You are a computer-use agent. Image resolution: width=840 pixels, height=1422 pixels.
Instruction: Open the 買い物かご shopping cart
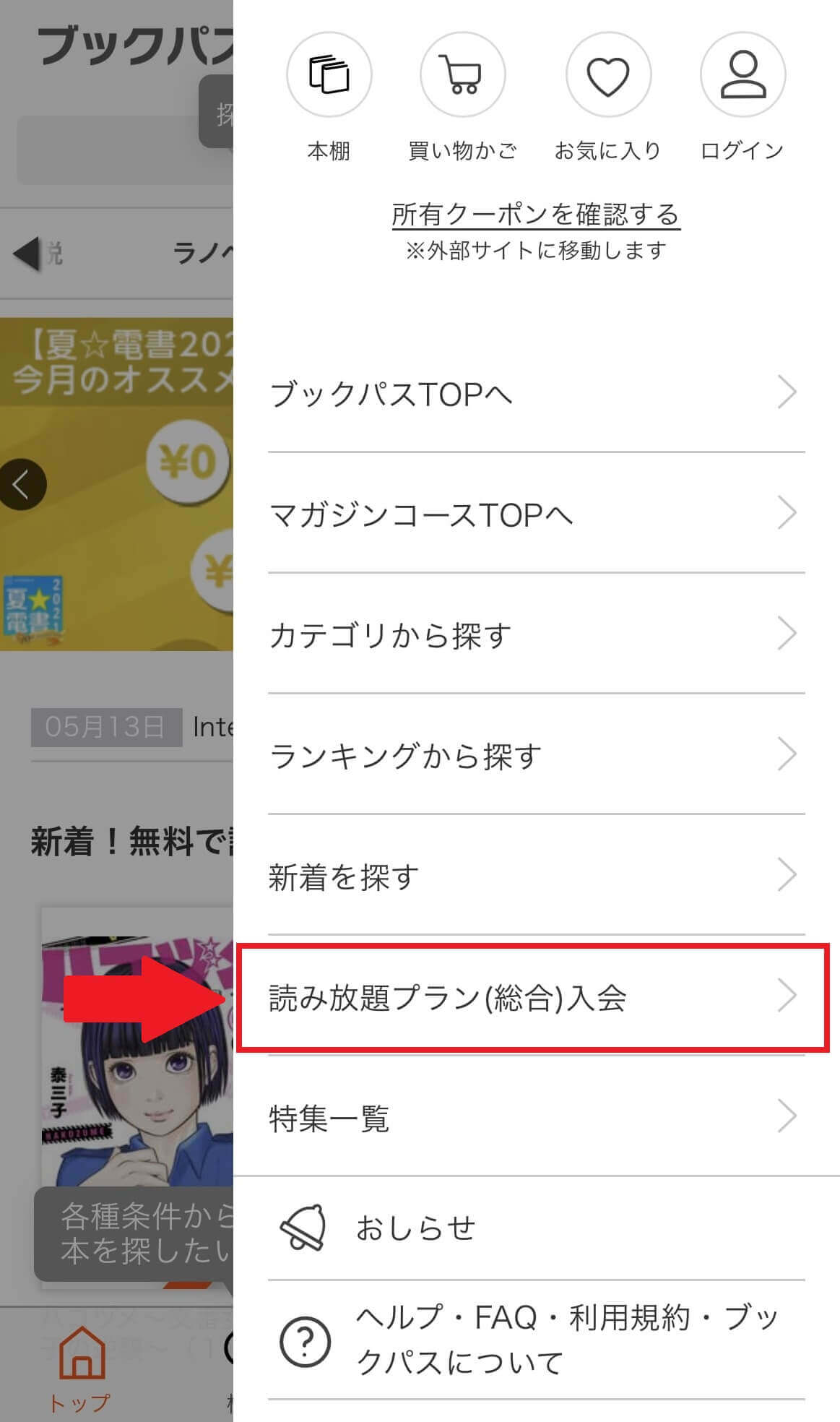463,74
